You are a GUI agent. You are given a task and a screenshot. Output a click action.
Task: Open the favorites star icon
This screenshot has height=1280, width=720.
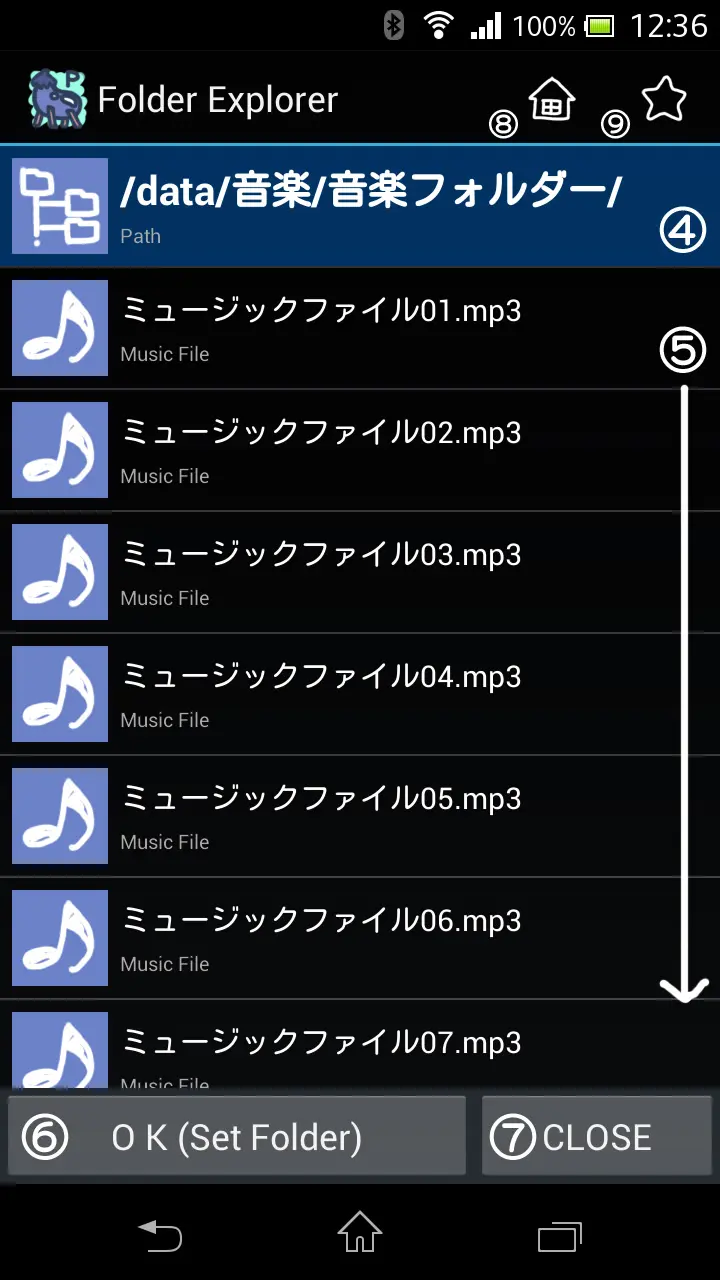pos(664,99)
